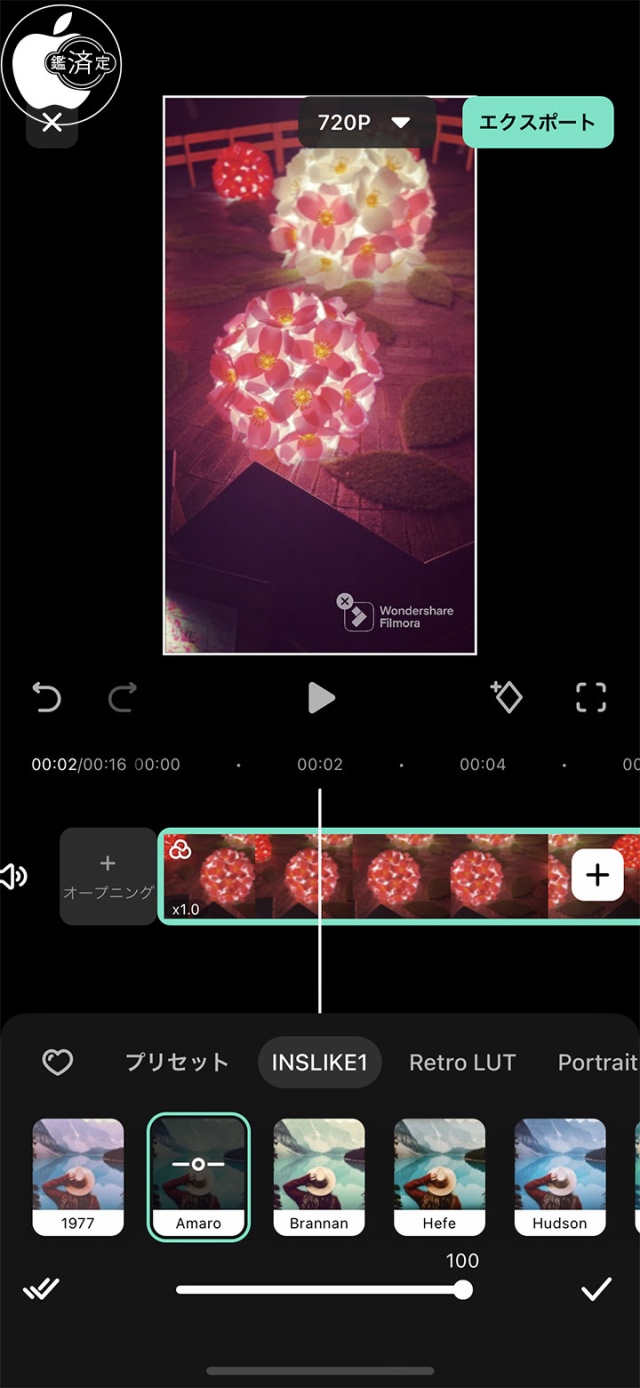
Task: Undo the last edit
Action: [x=47, y=697]
